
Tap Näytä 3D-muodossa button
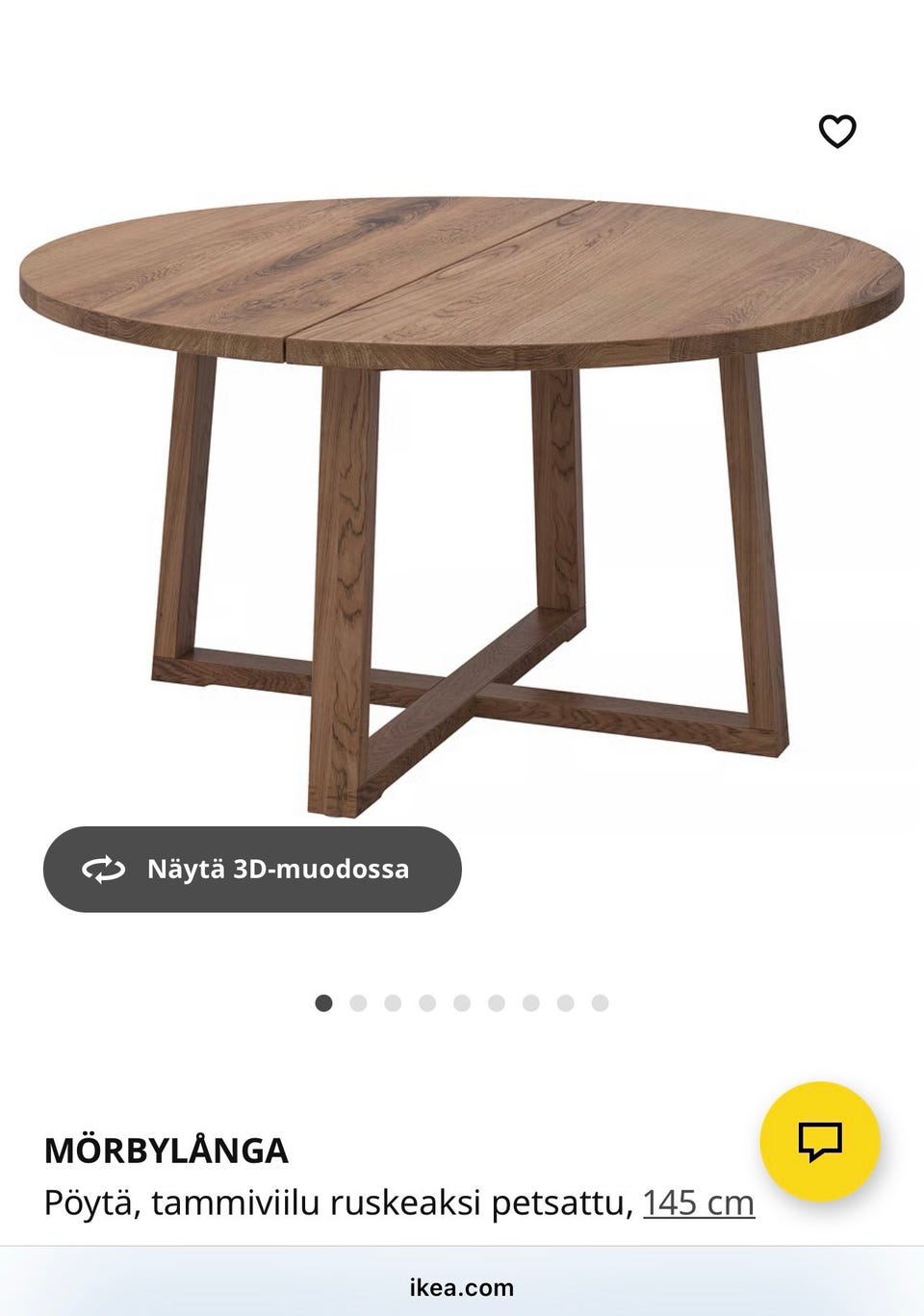coord(252,869)
